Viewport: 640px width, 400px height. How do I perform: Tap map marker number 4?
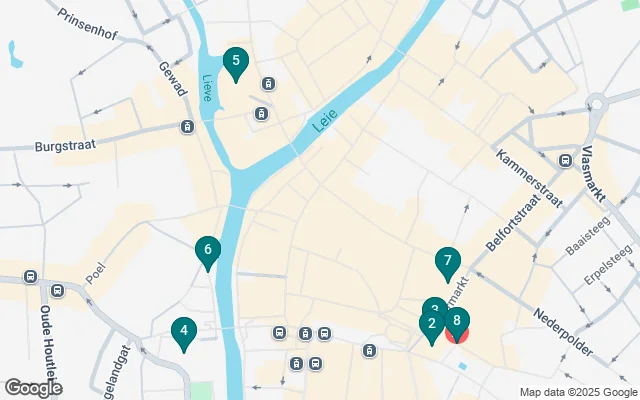click(183, 331)
